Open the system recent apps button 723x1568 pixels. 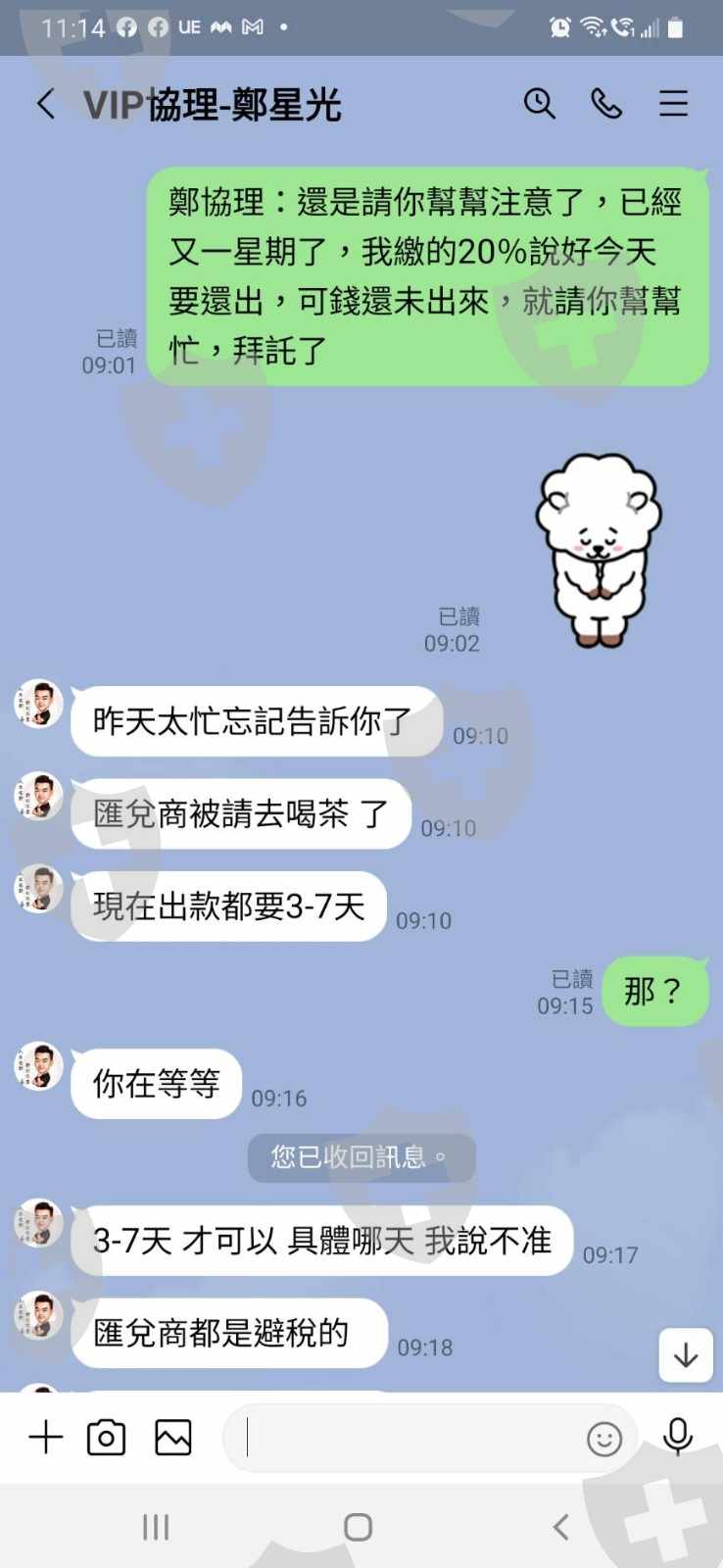coord(156,1526)
